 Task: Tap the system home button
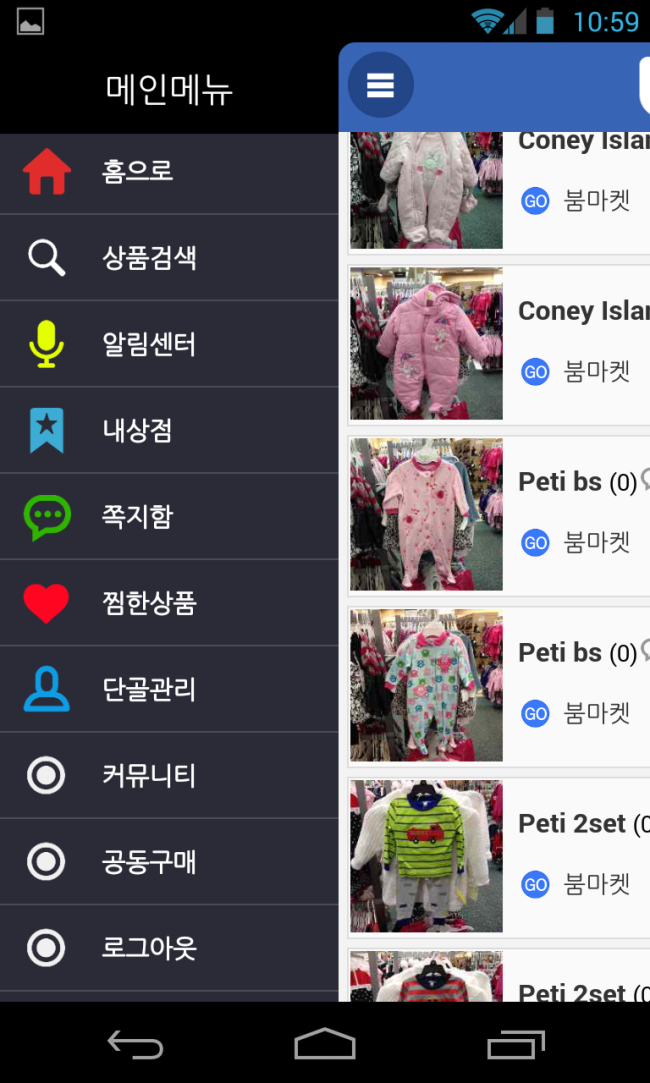pos(325,1045)
